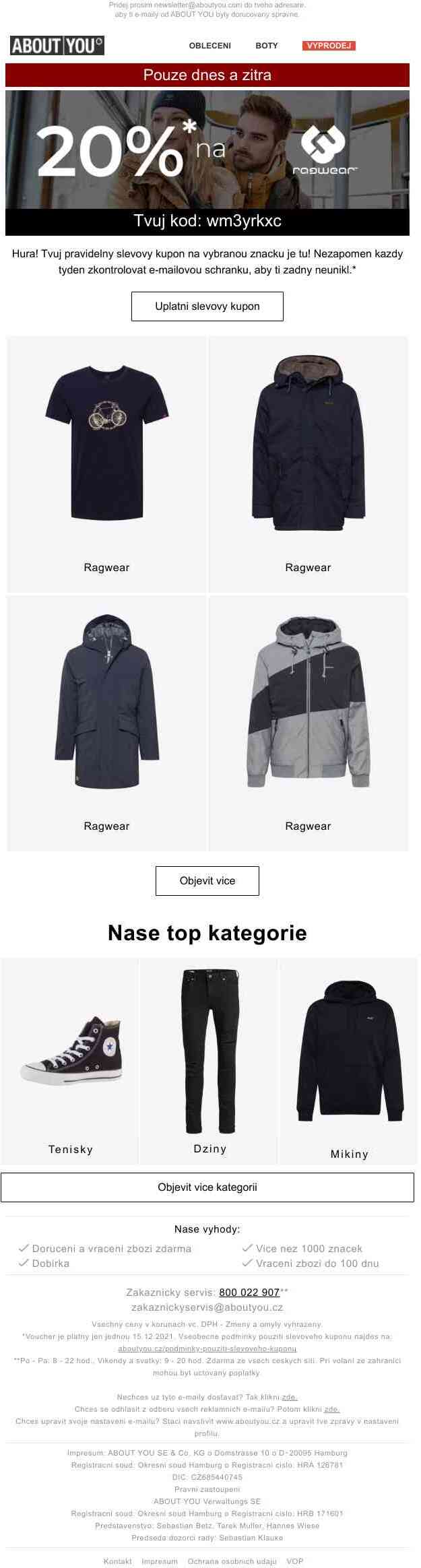This screenshot has width=421, height=1568.
Task: Tap Objevit vice kategorii button
Action: [x=207, y=1187]
